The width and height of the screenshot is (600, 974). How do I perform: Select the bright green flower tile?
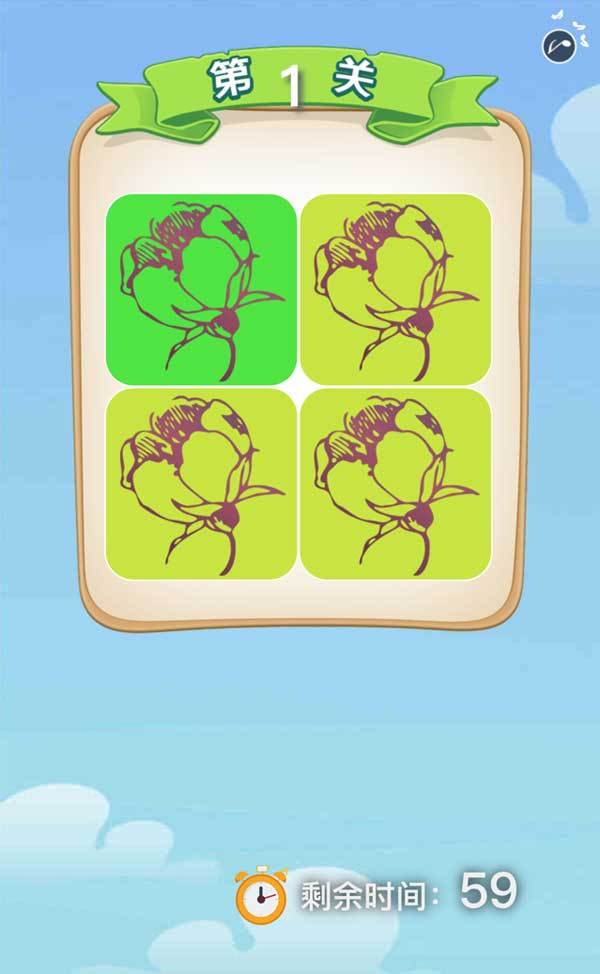(201, 289)
